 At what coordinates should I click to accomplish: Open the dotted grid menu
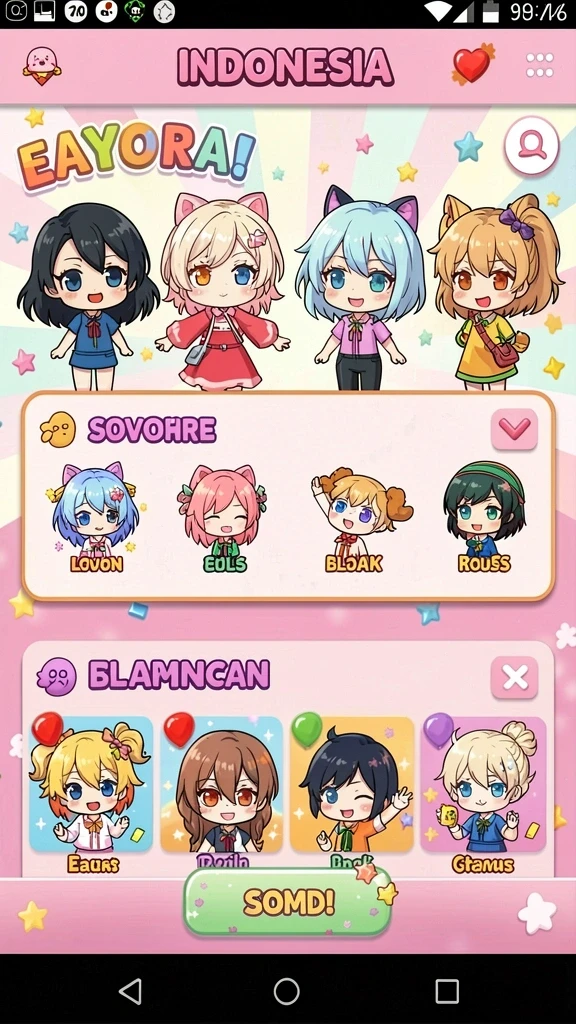tap(539, 65)
